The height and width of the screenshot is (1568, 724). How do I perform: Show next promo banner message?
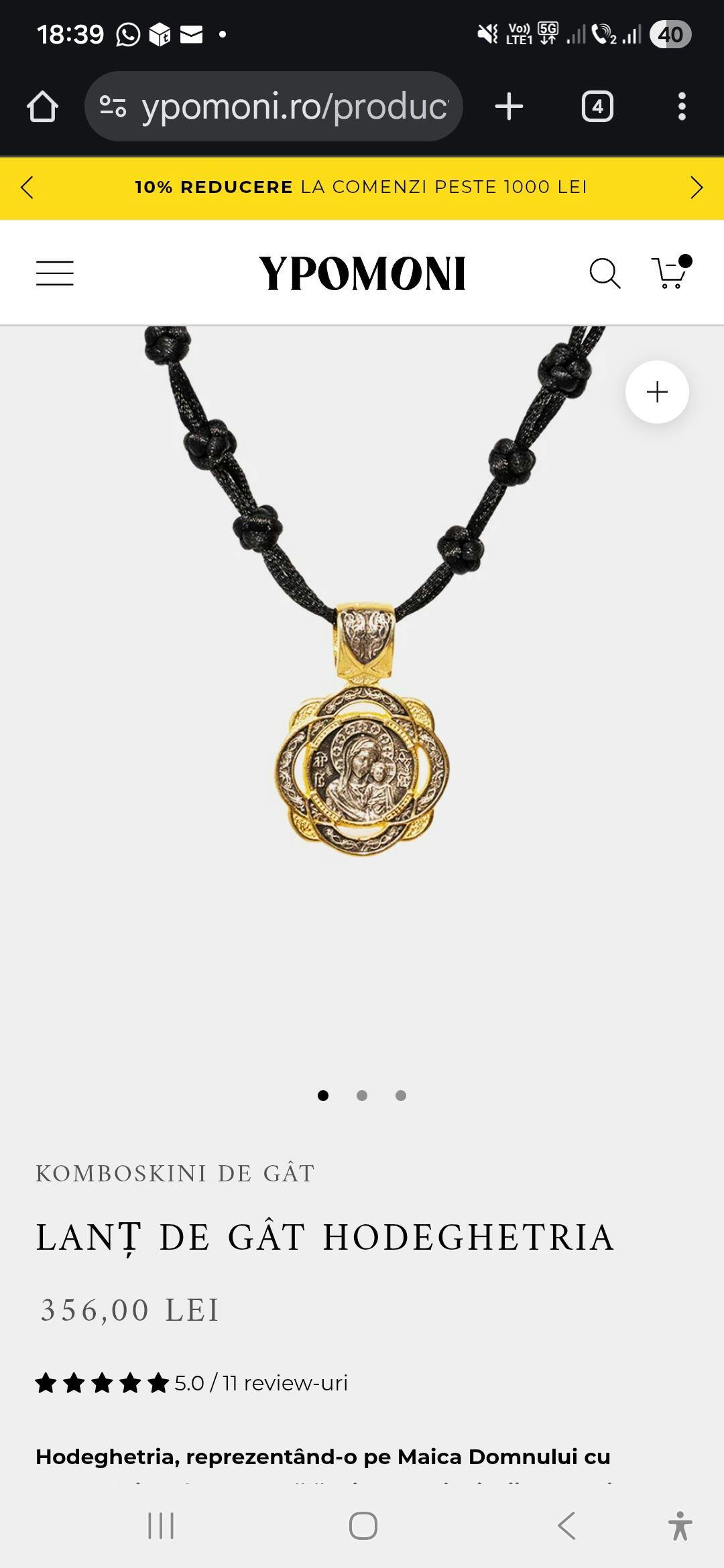(x=697, y=188)
